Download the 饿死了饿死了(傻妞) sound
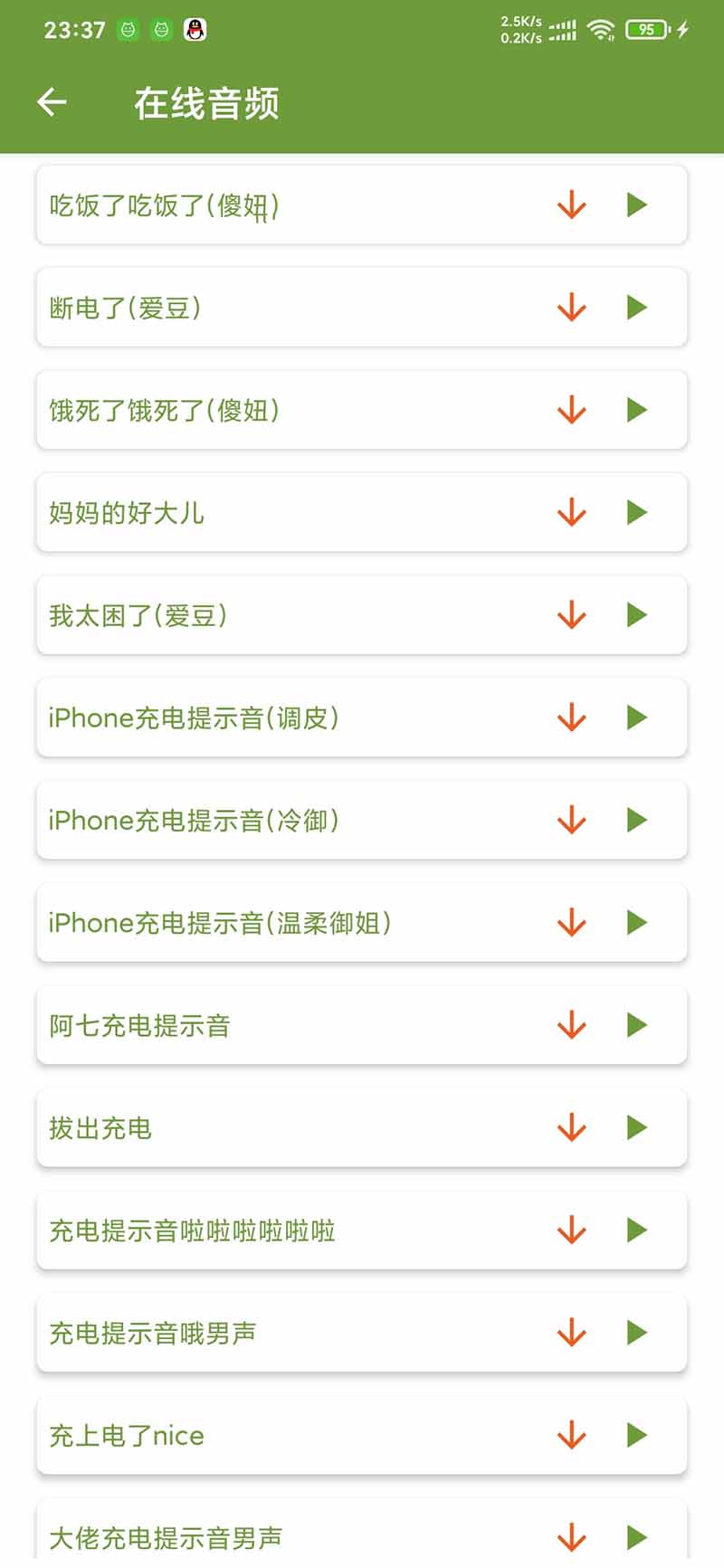 click(x=571, y=411)
